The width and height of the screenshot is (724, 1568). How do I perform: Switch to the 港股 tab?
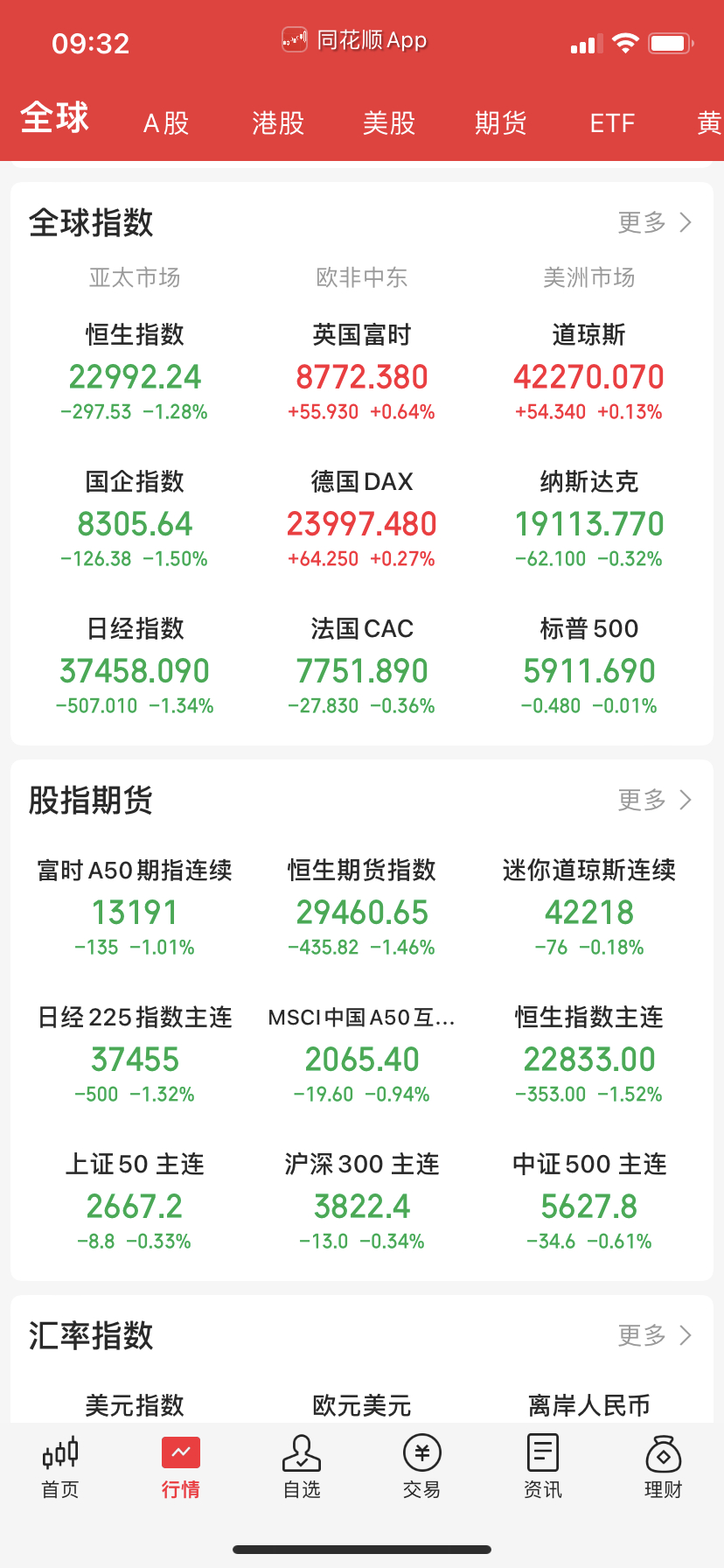point(278,123)
